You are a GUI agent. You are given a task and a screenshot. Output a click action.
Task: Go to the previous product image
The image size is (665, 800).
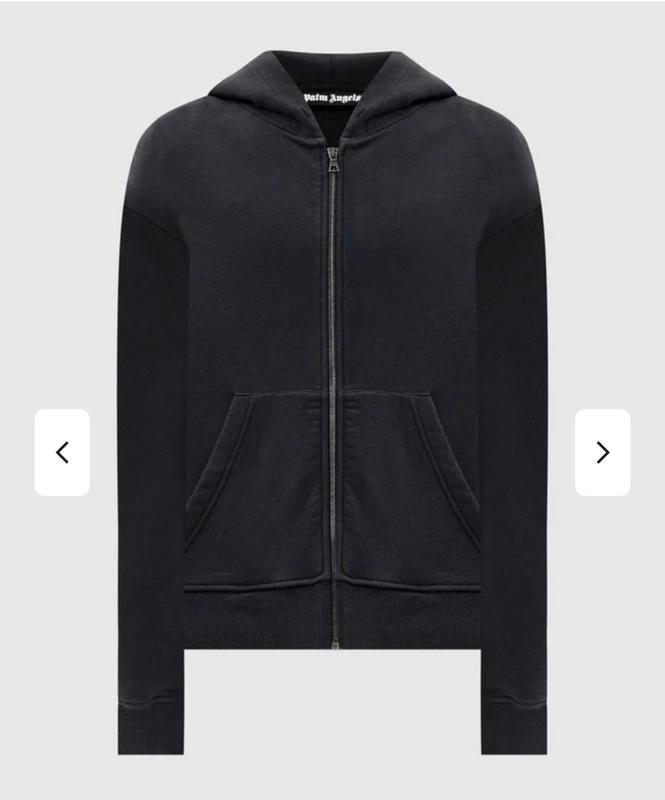(x=62, y=452)
